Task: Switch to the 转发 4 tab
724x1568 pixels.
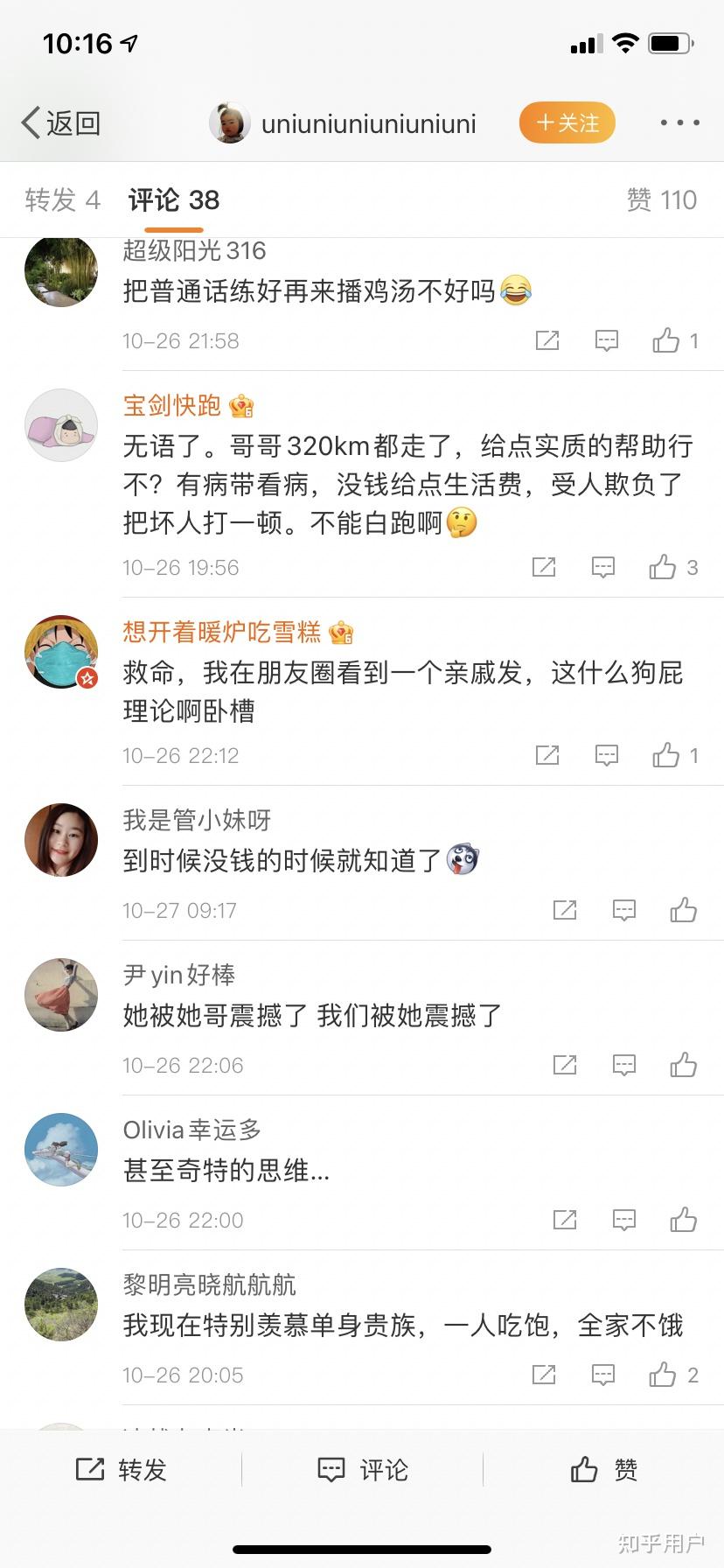Action: [x=62, y=200]
